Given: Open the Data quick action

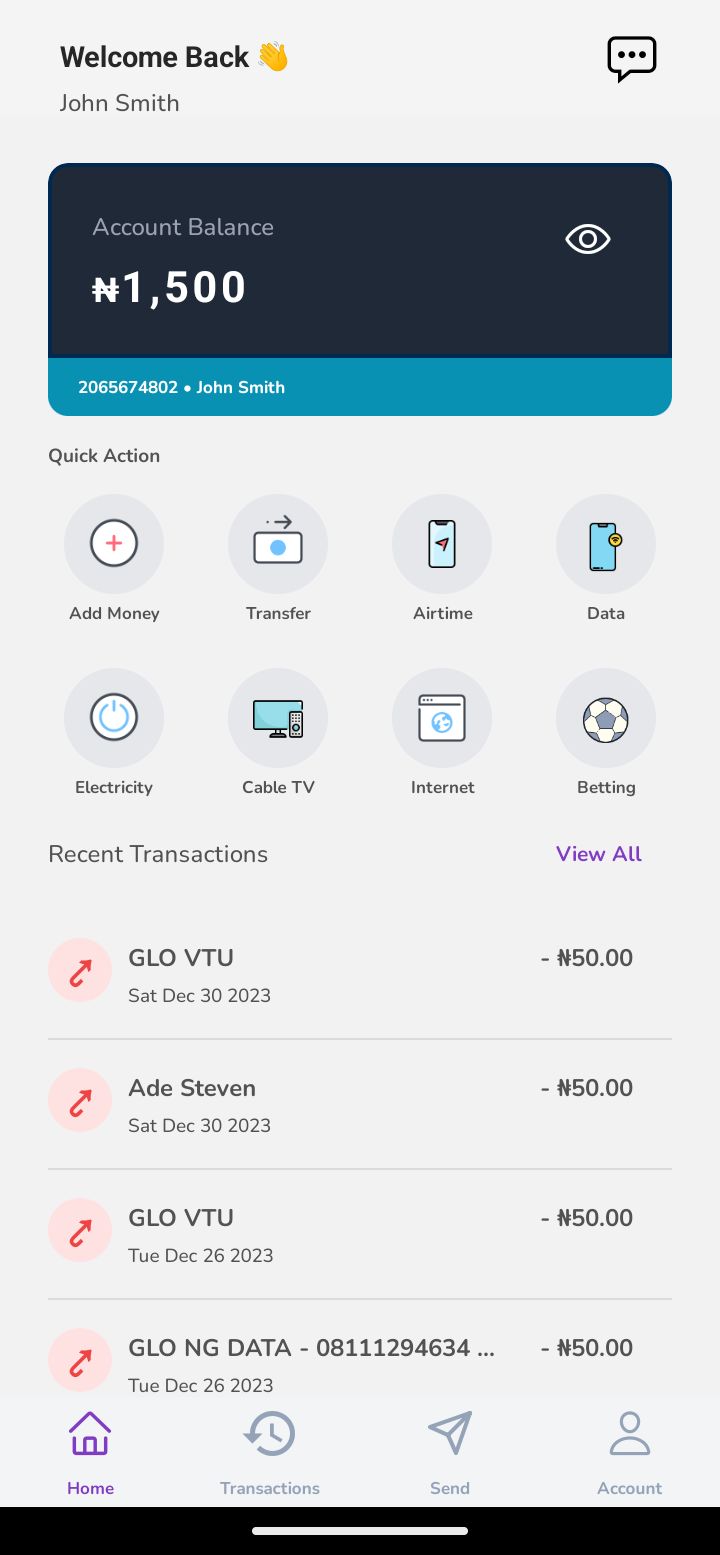Looking at the screenshot, I should (x=606, y=559).
